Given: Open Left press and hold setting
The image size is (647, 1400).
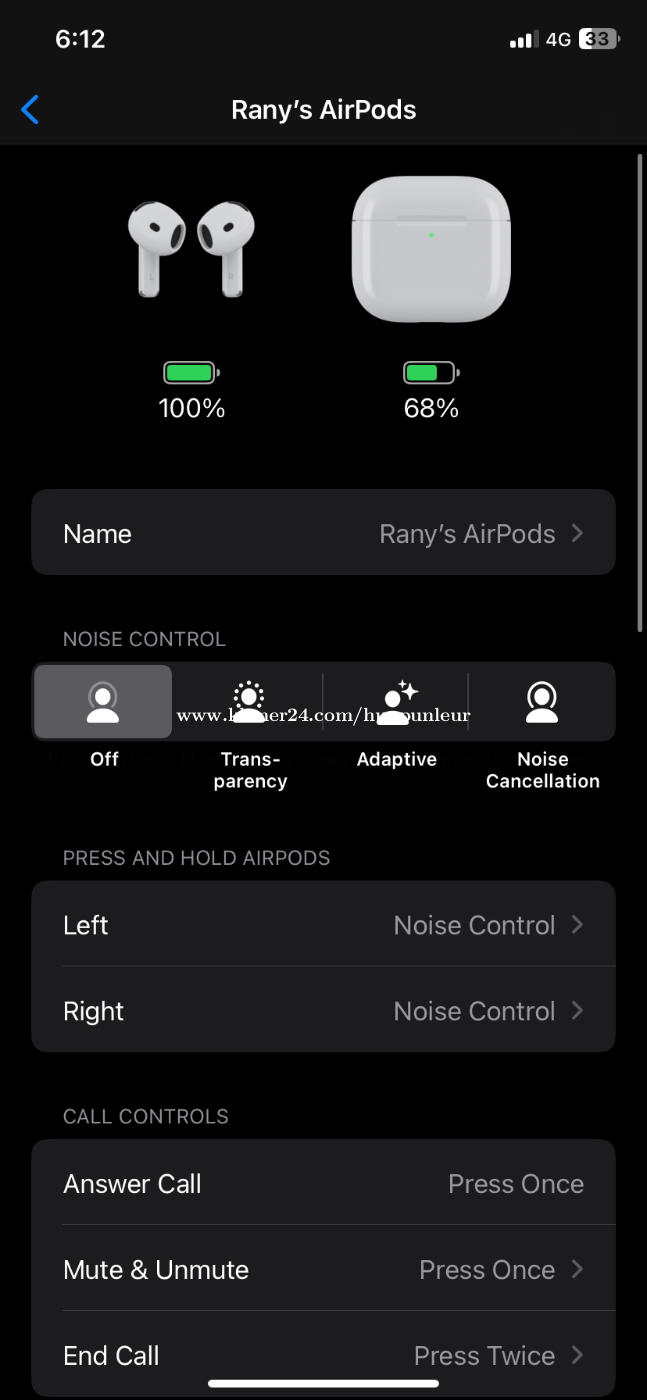Looking at the screenshot, I should click(323, 925).
